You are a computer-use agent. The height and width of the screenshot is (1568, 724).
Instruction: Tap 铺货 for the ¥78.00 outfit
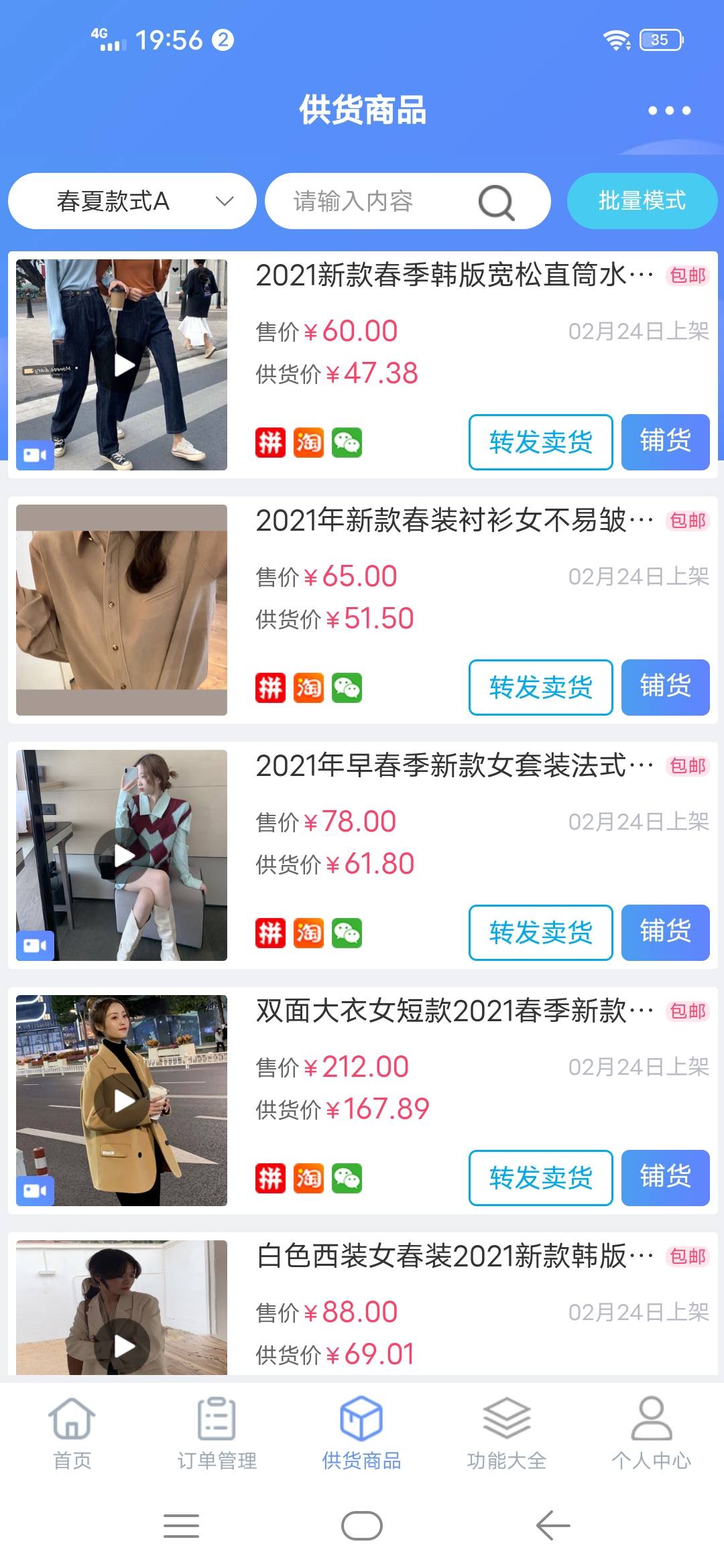click(x=665, y=933)
